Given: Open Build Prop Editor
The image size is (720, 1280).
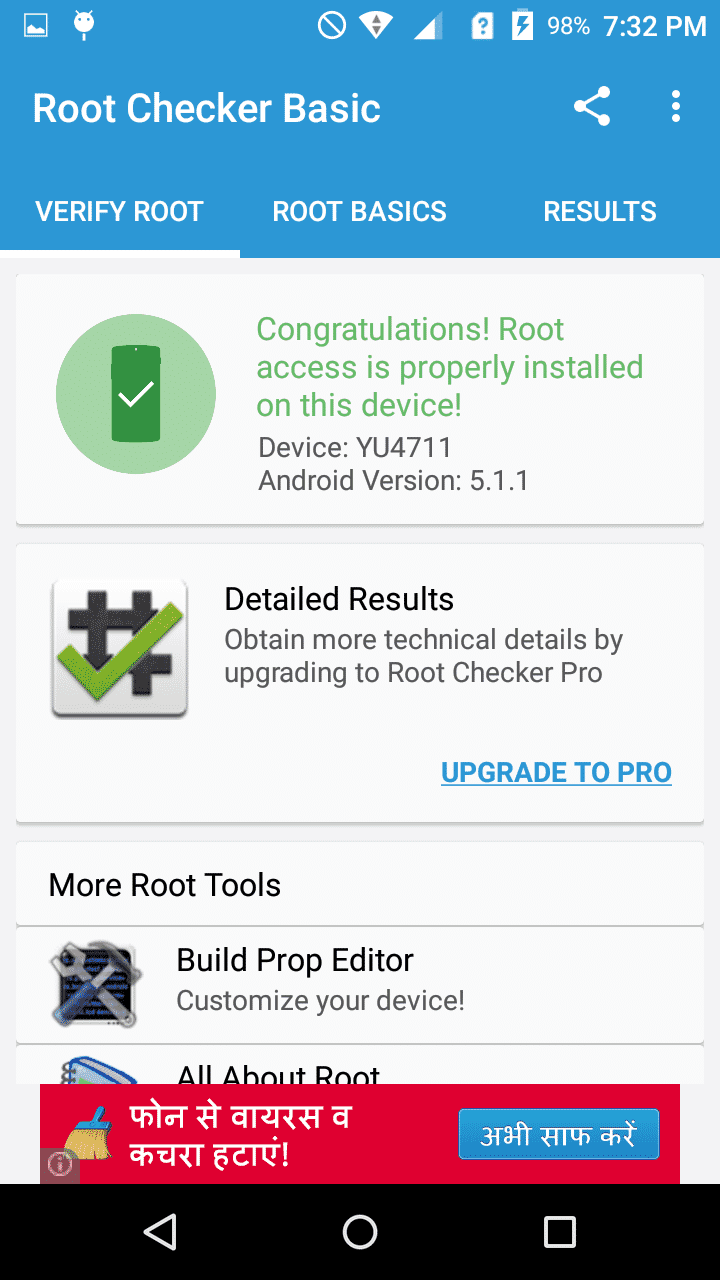Looking at the screenshot, I should point(360,984).
